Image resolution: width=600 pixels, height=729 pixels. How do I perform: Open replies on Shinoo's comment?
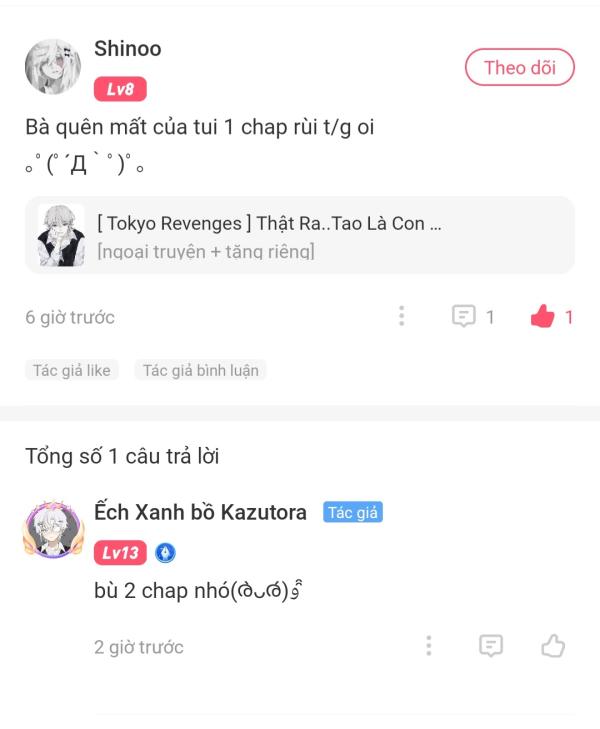[473, 317]
